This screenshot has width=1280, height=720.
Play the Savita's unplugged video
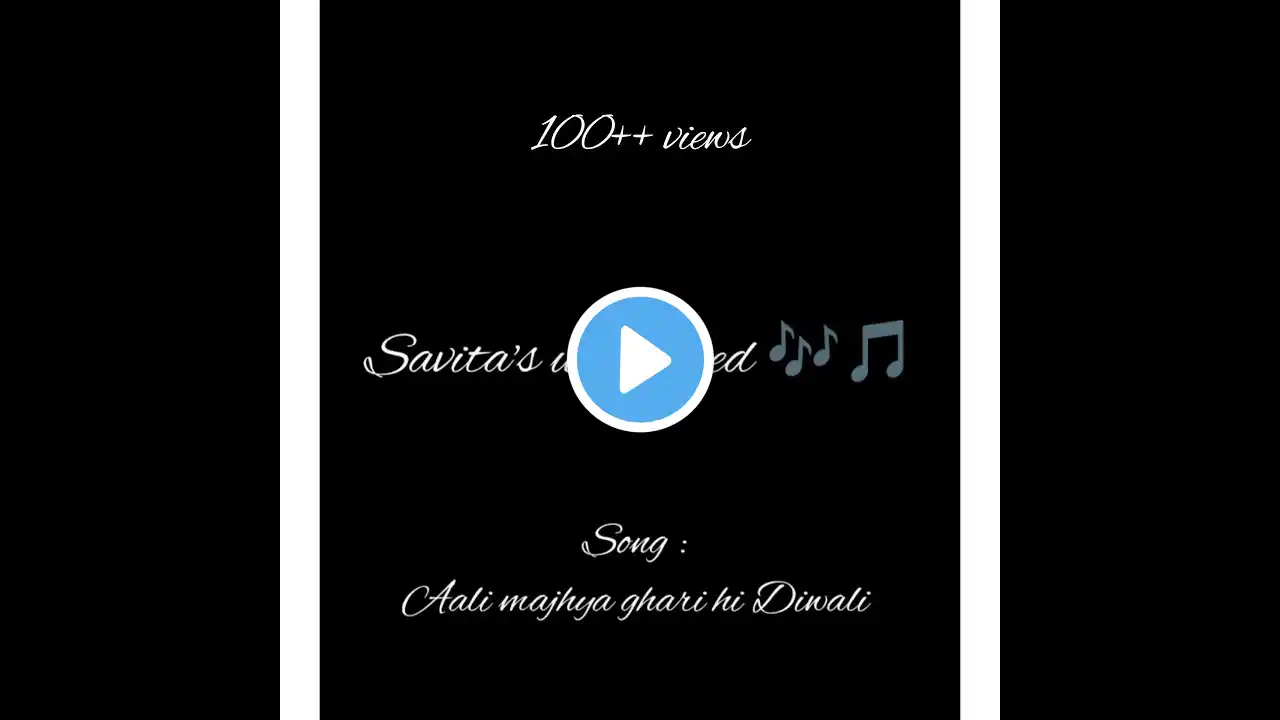coord(640,359)
